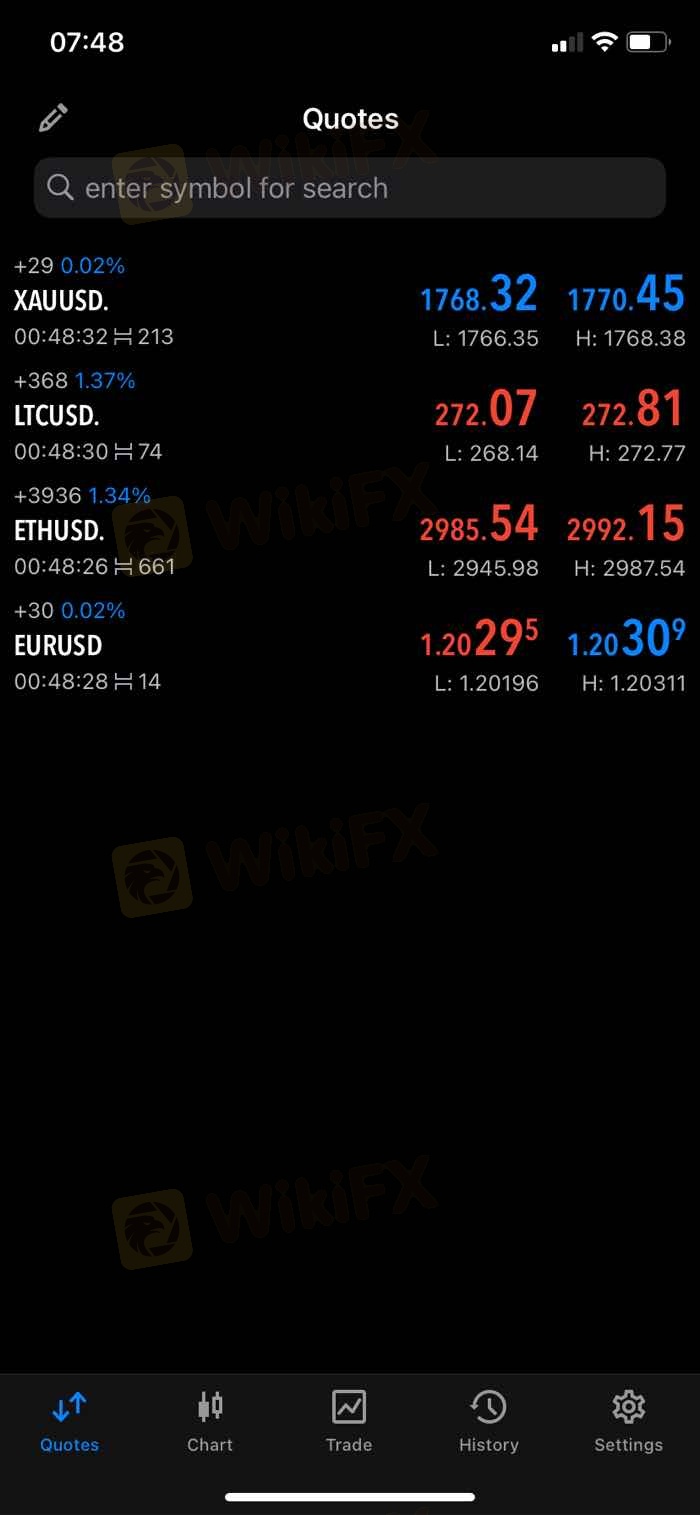The width and height of the screenshot is (700, 1515).
Task: Select the LTCUSD. quote row
Action: (x=350, y=416)
